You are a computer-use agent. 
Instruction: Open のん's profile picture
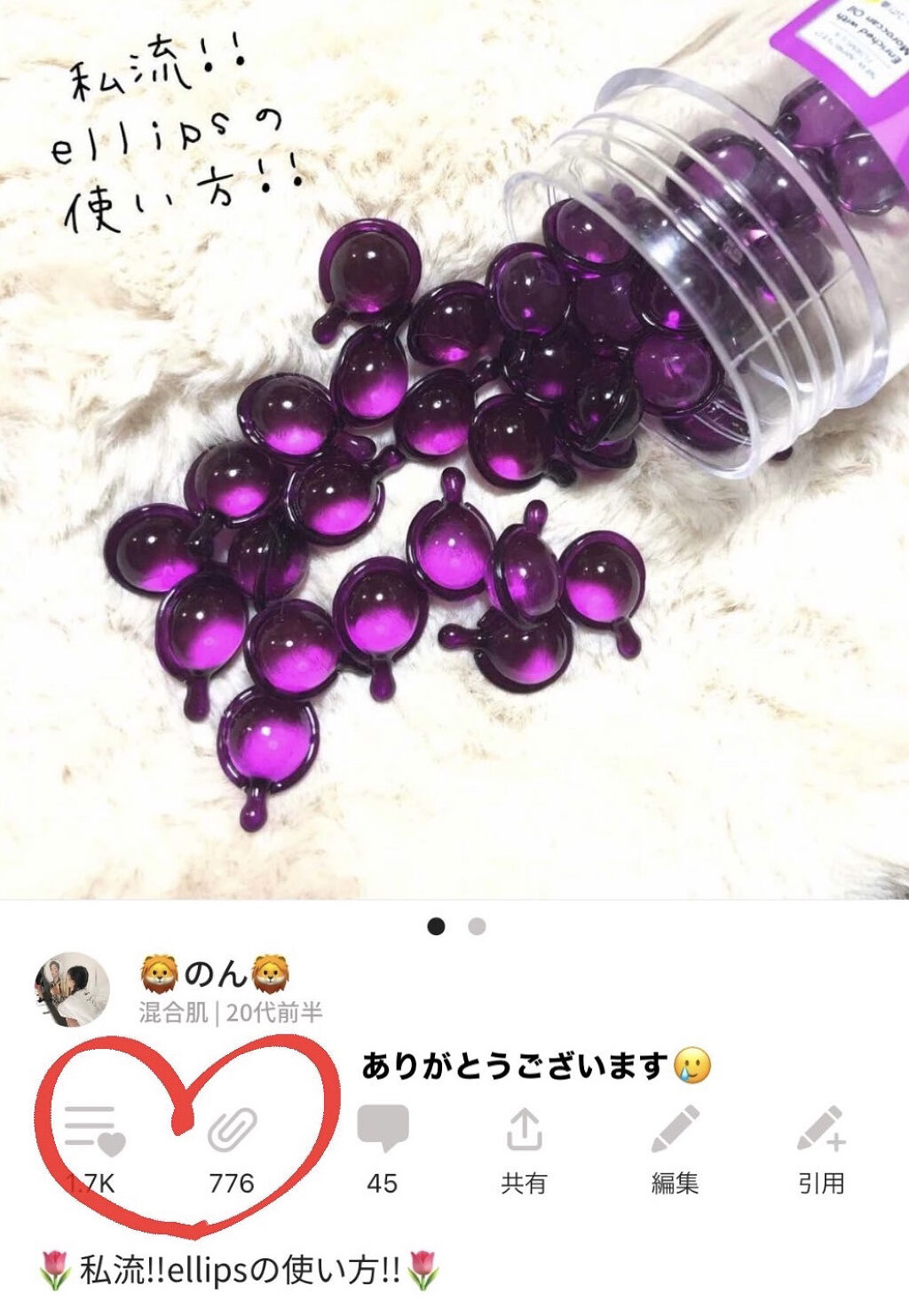[72, 990]
